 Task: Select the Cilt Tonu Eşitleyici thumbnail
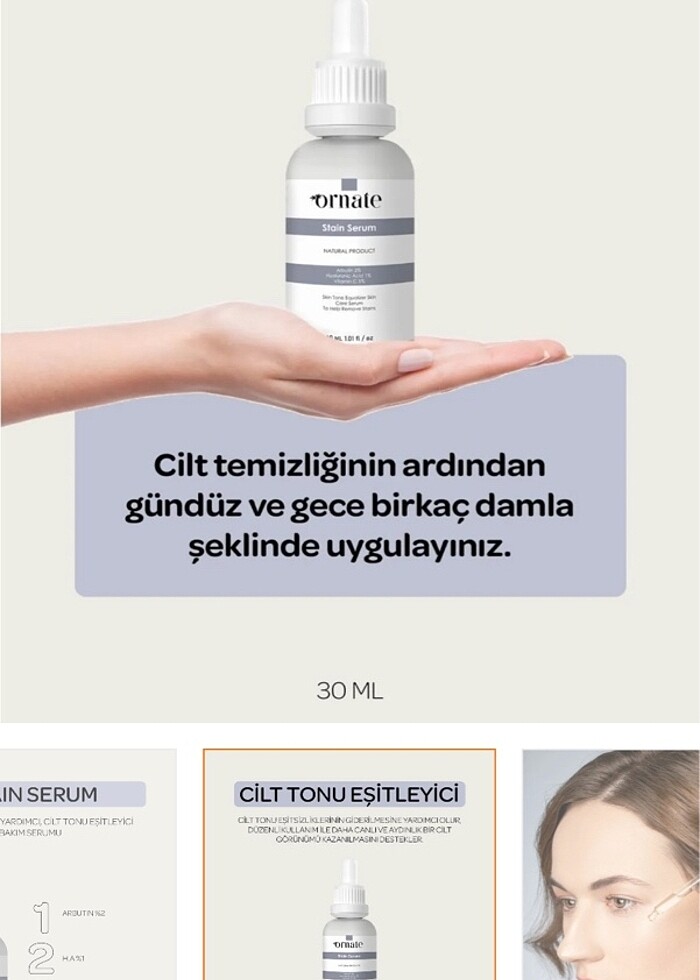349,864
